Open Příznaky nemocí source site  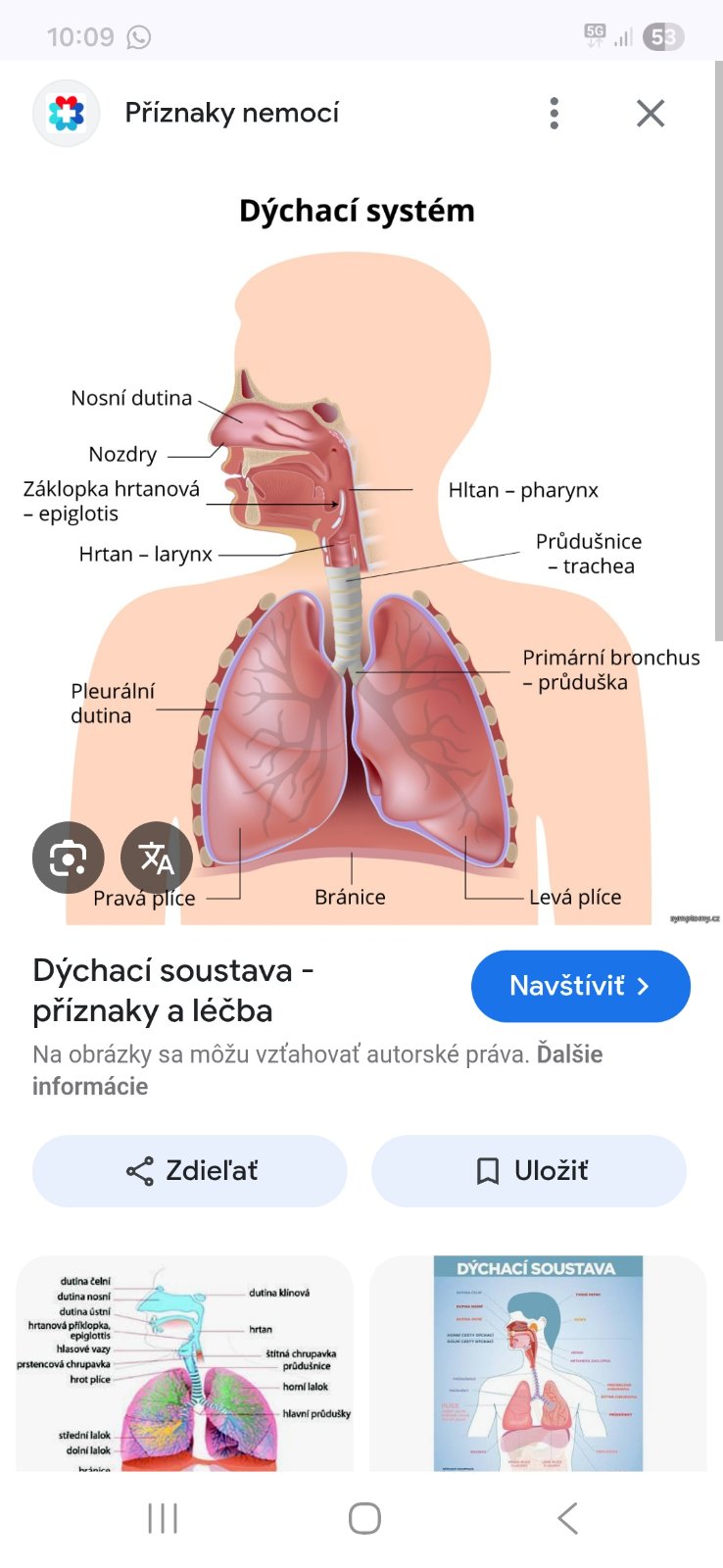click(x=231, y=114)
